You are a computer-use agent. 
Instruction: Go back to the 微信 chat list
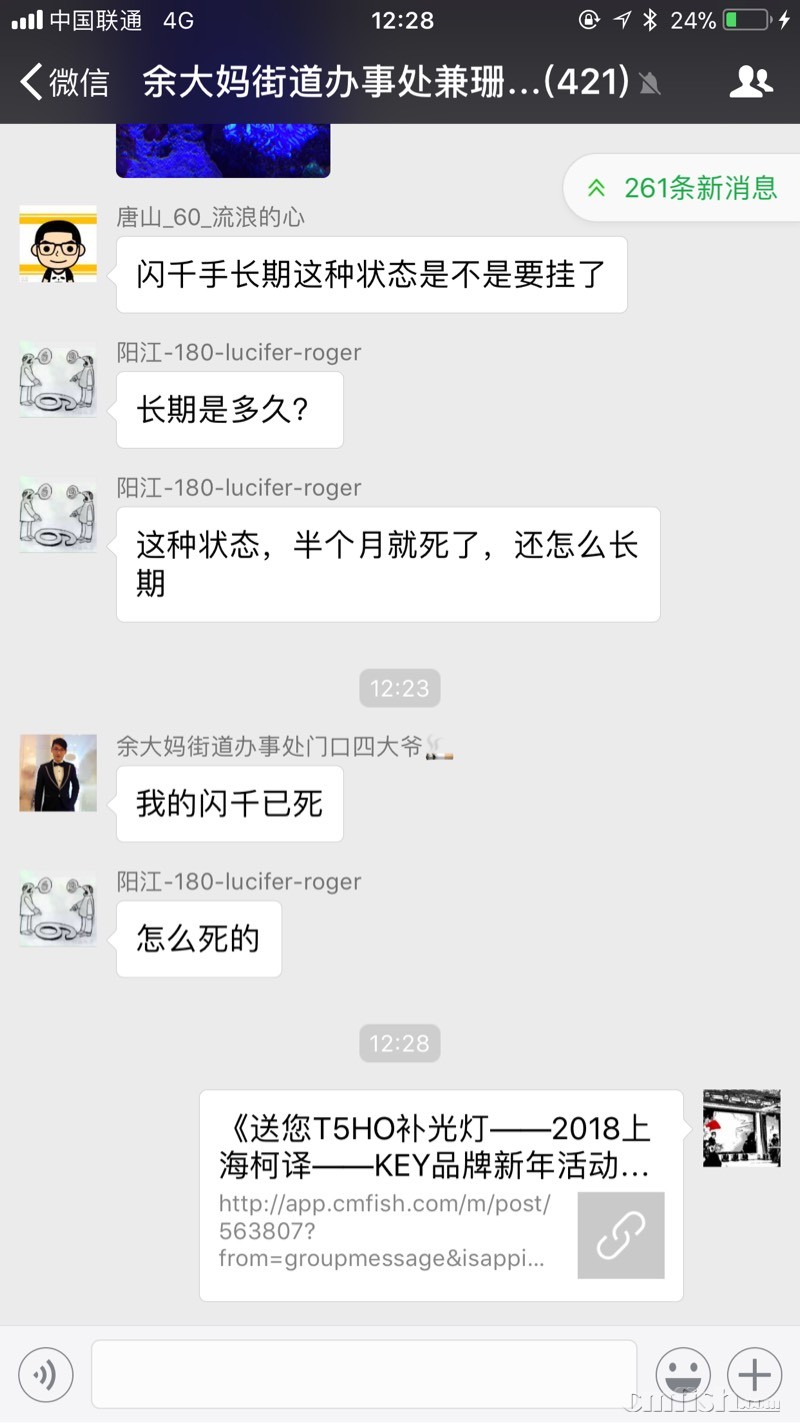click(x=64, y=82)
